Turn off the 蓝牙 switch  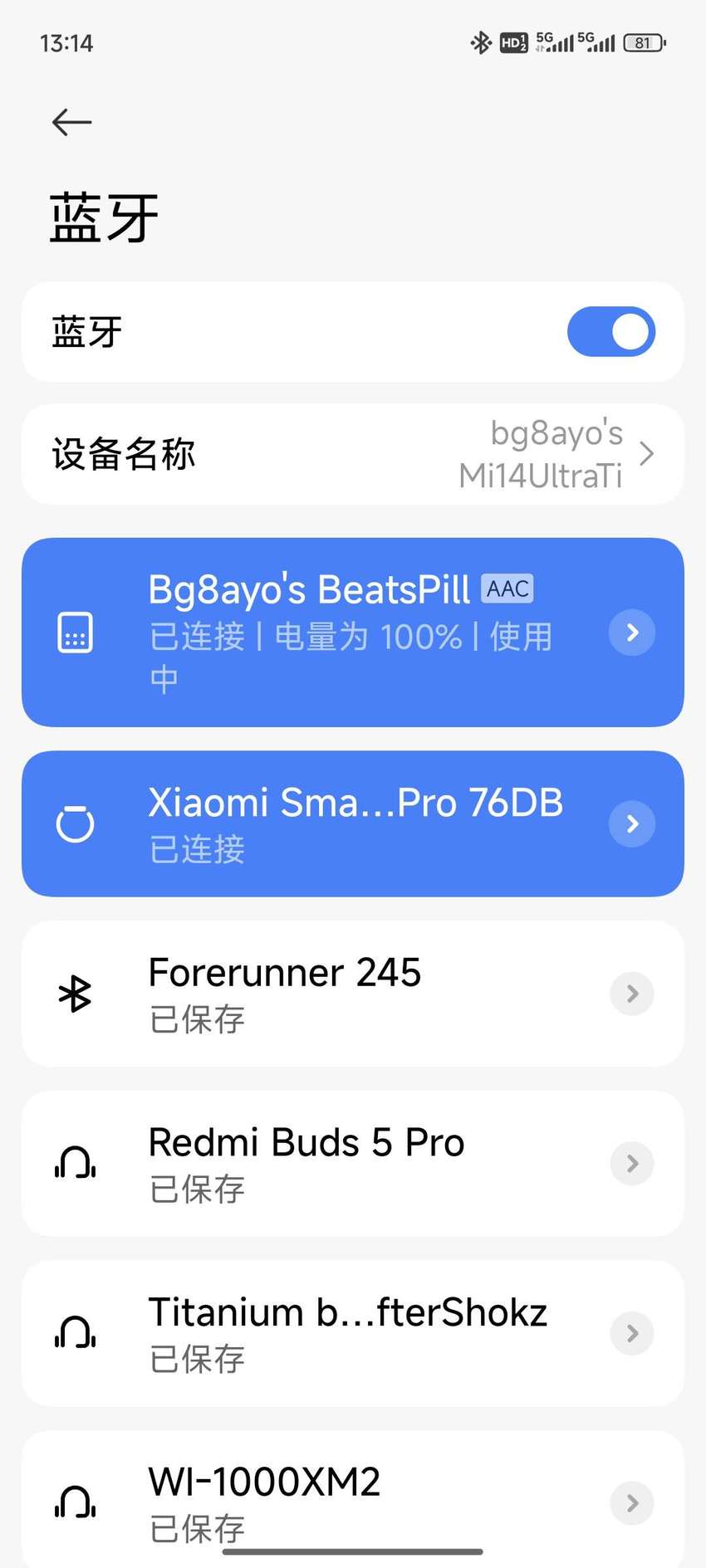[x=611, y=332]
